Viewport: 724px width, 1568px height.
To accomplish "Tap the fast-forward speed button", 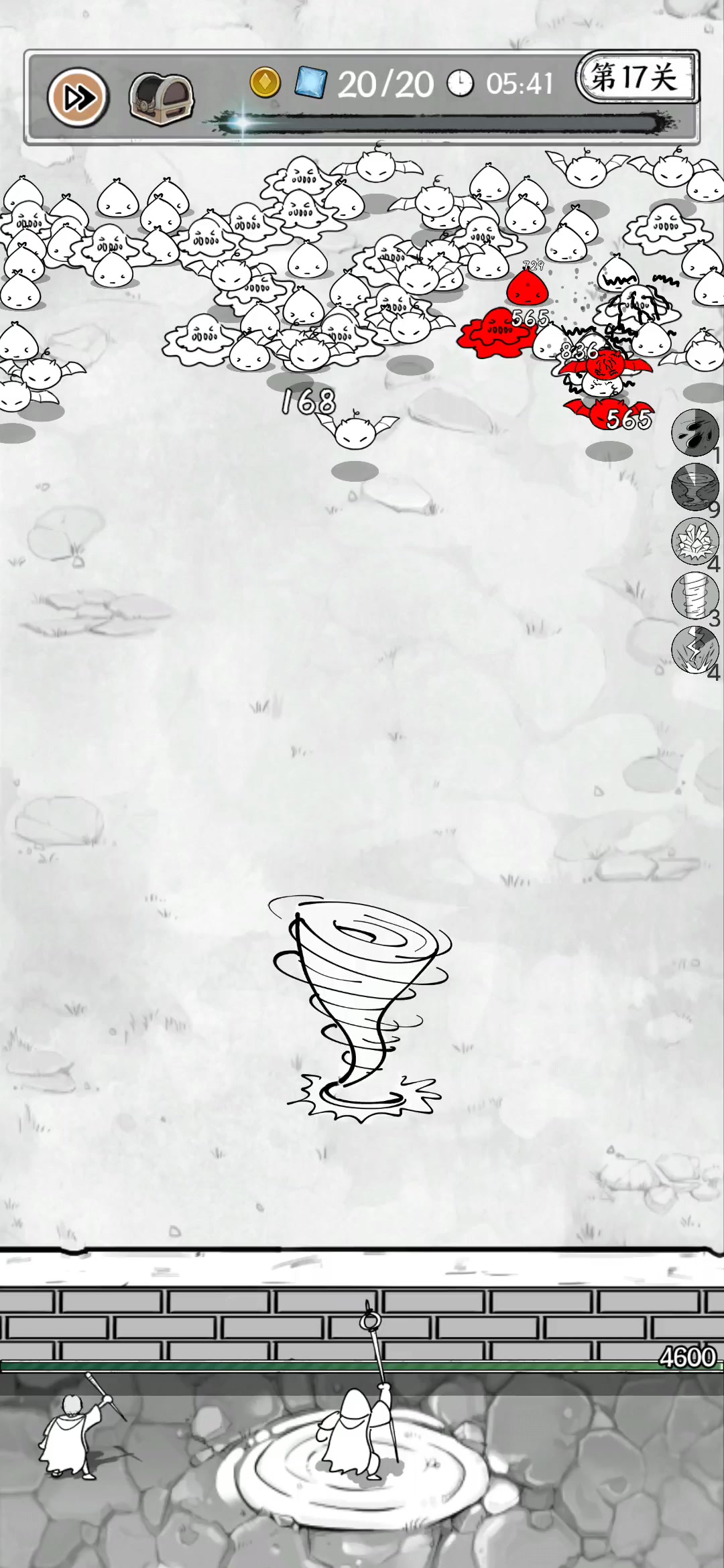I will click(x=78, y=98).
